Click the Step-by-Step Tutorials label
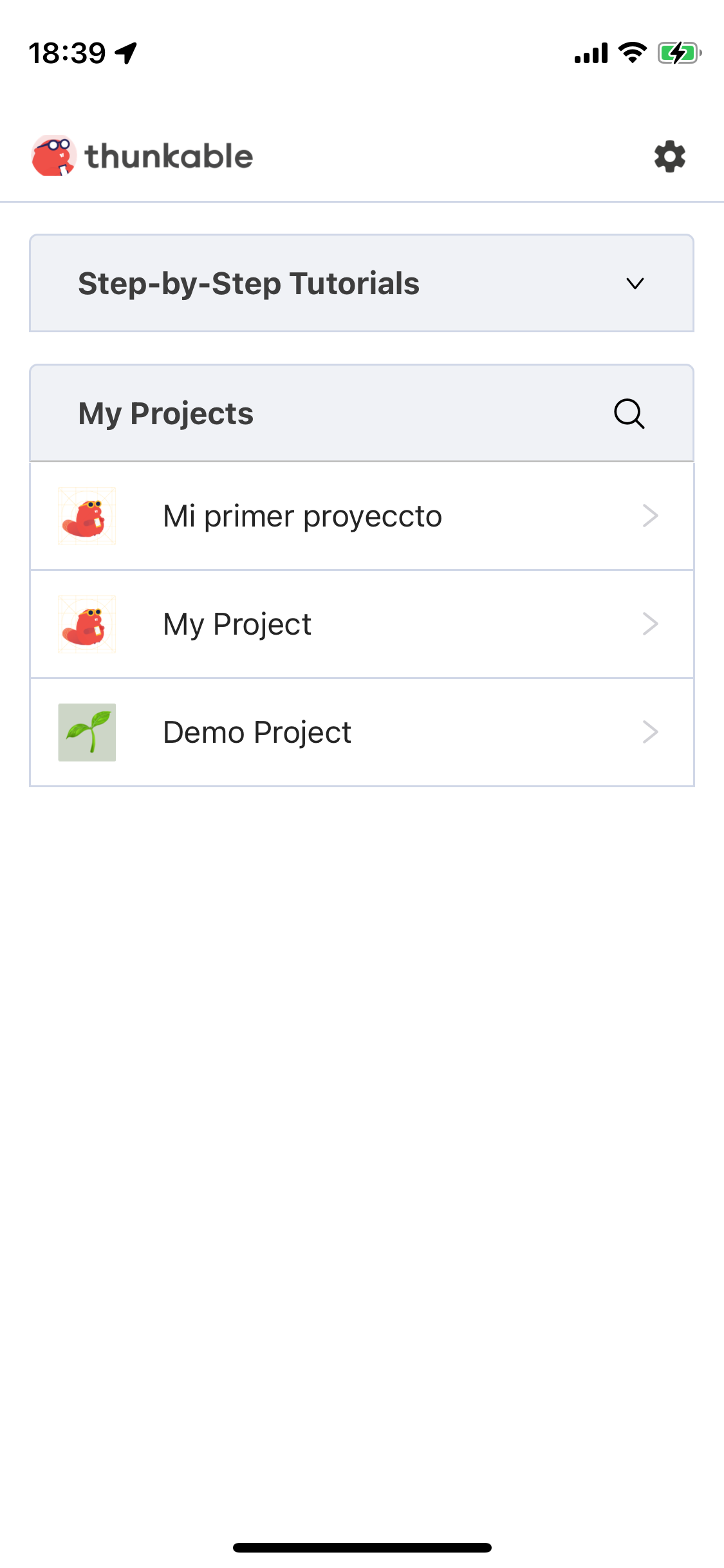The image size is (724, 1568). pos(248,283)
